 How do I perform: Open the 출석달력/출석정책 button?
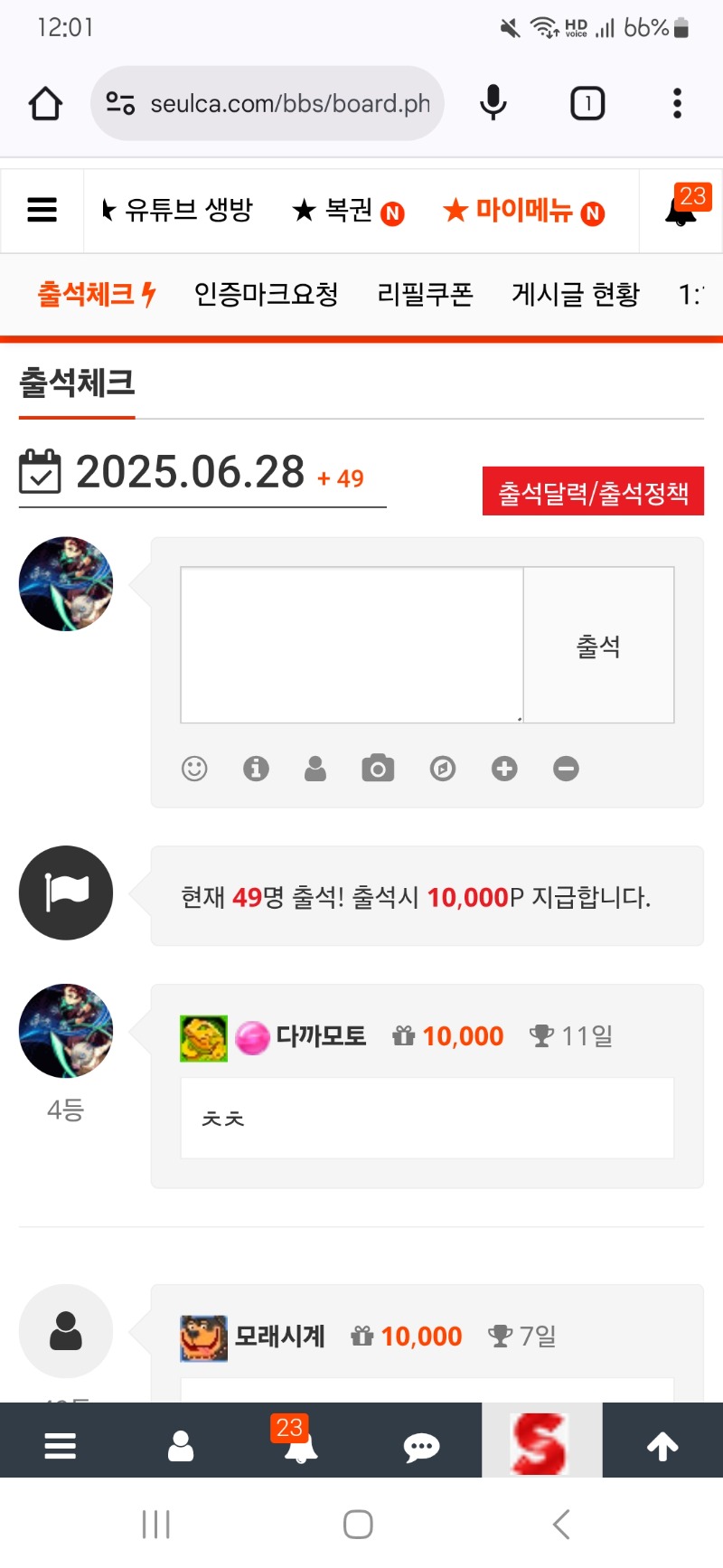(593, 493)
